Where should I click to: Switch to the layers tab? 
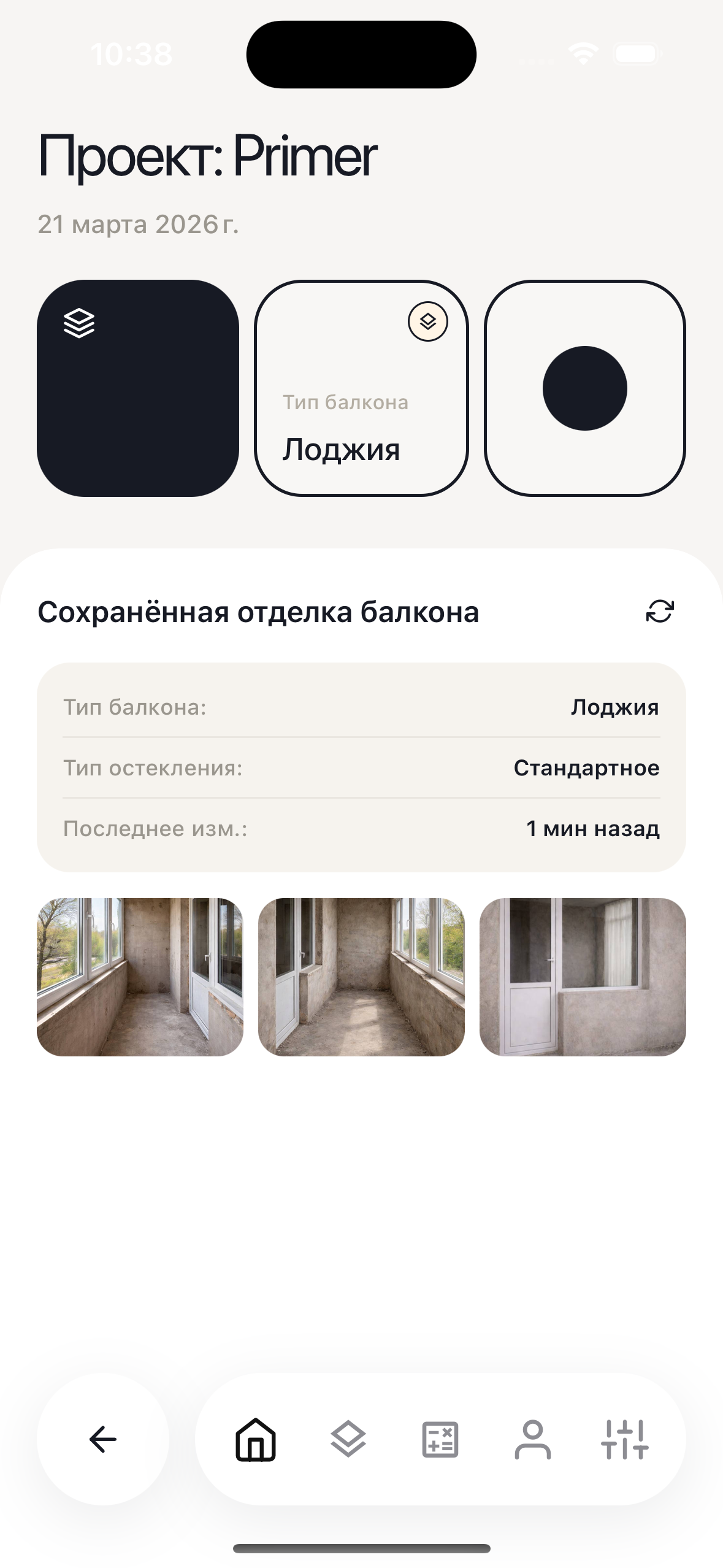click(348, 1439)
